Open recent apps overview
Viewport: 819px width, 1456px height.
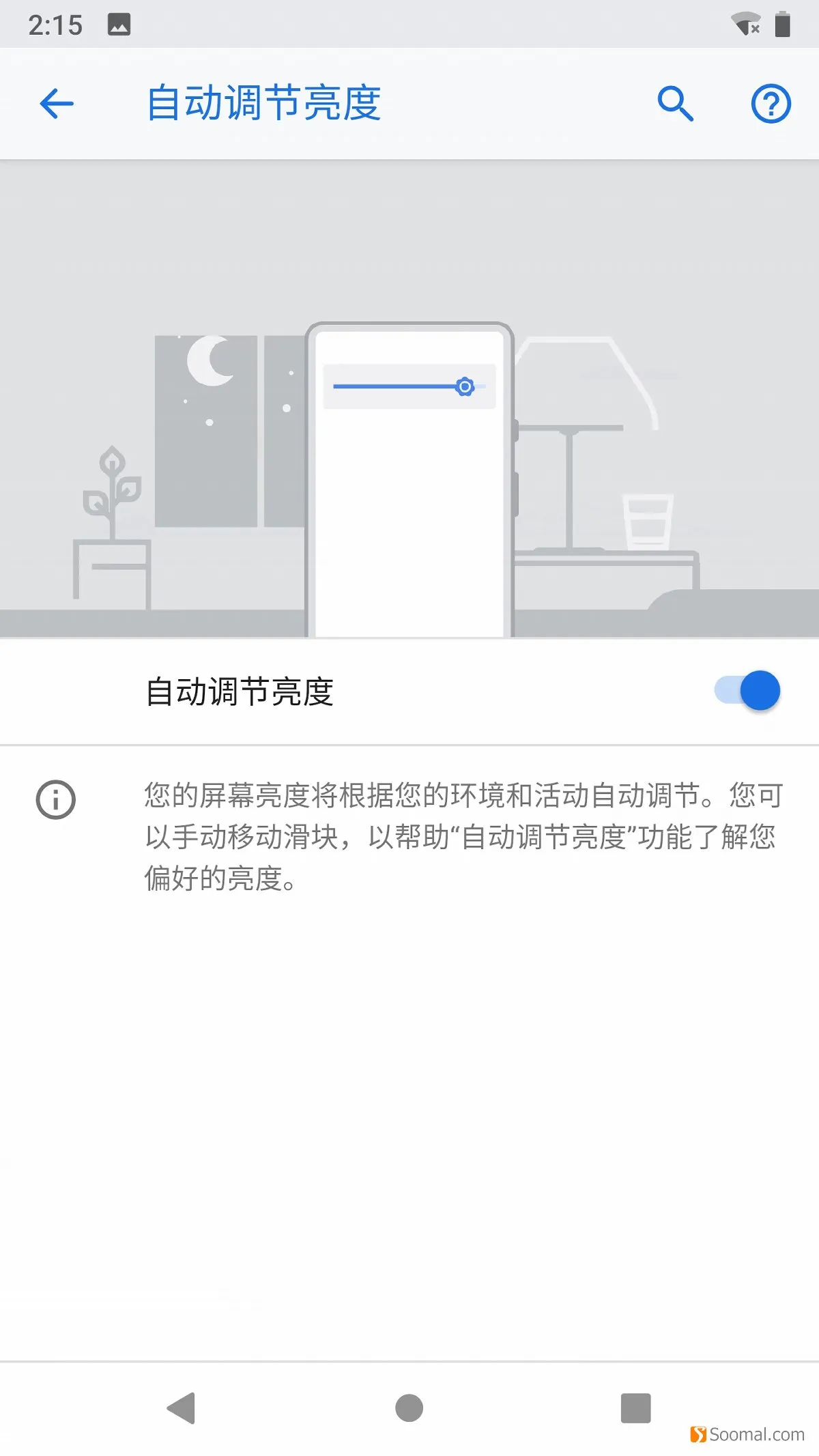click(635, 1408)
